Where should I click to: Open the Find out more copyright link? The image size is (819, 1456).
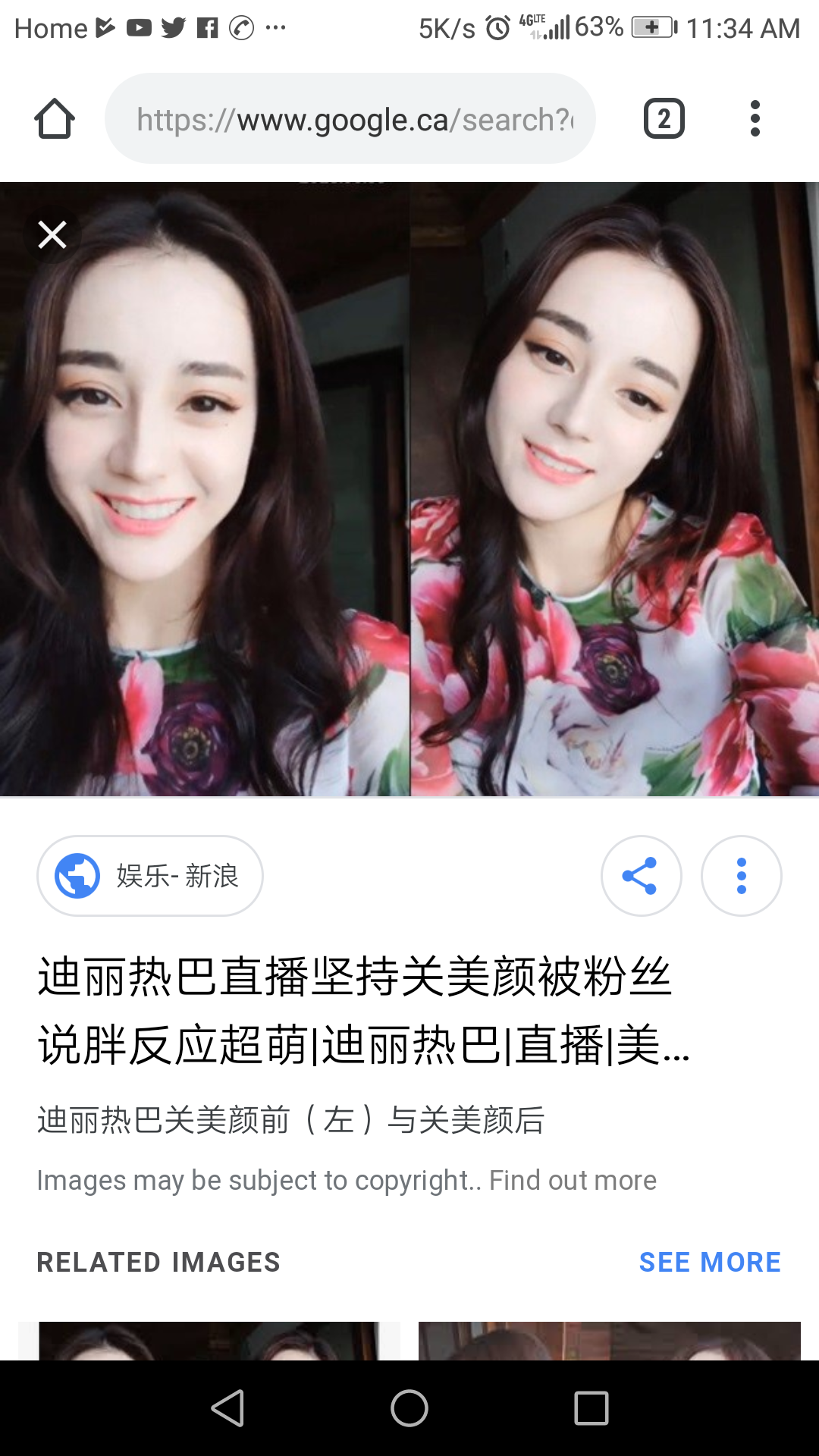tap(573, 1180)
